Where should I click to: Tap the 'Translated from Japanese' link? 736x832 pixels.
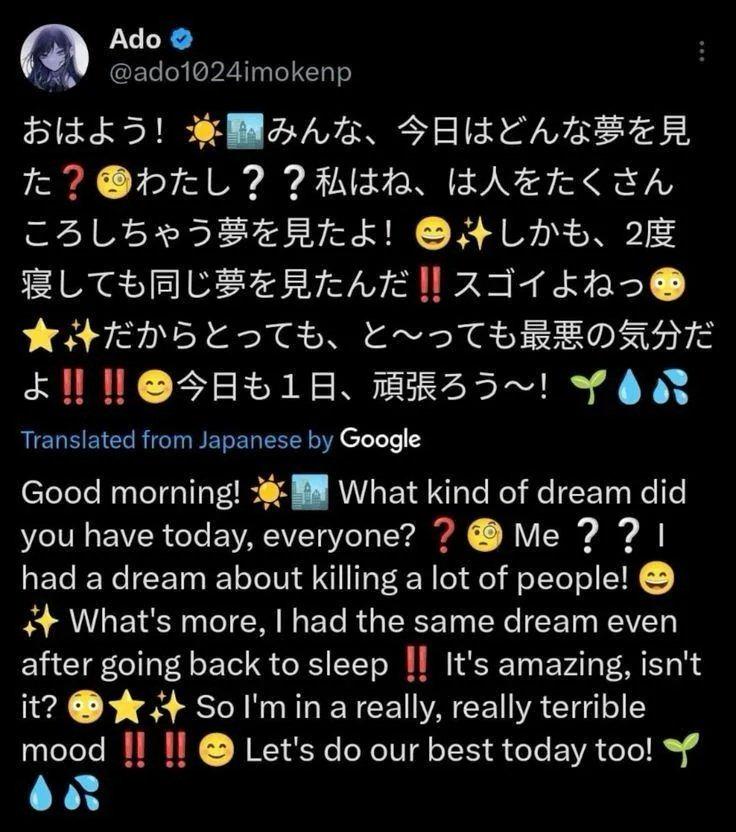pyautogui.click(x=160, y=439)
